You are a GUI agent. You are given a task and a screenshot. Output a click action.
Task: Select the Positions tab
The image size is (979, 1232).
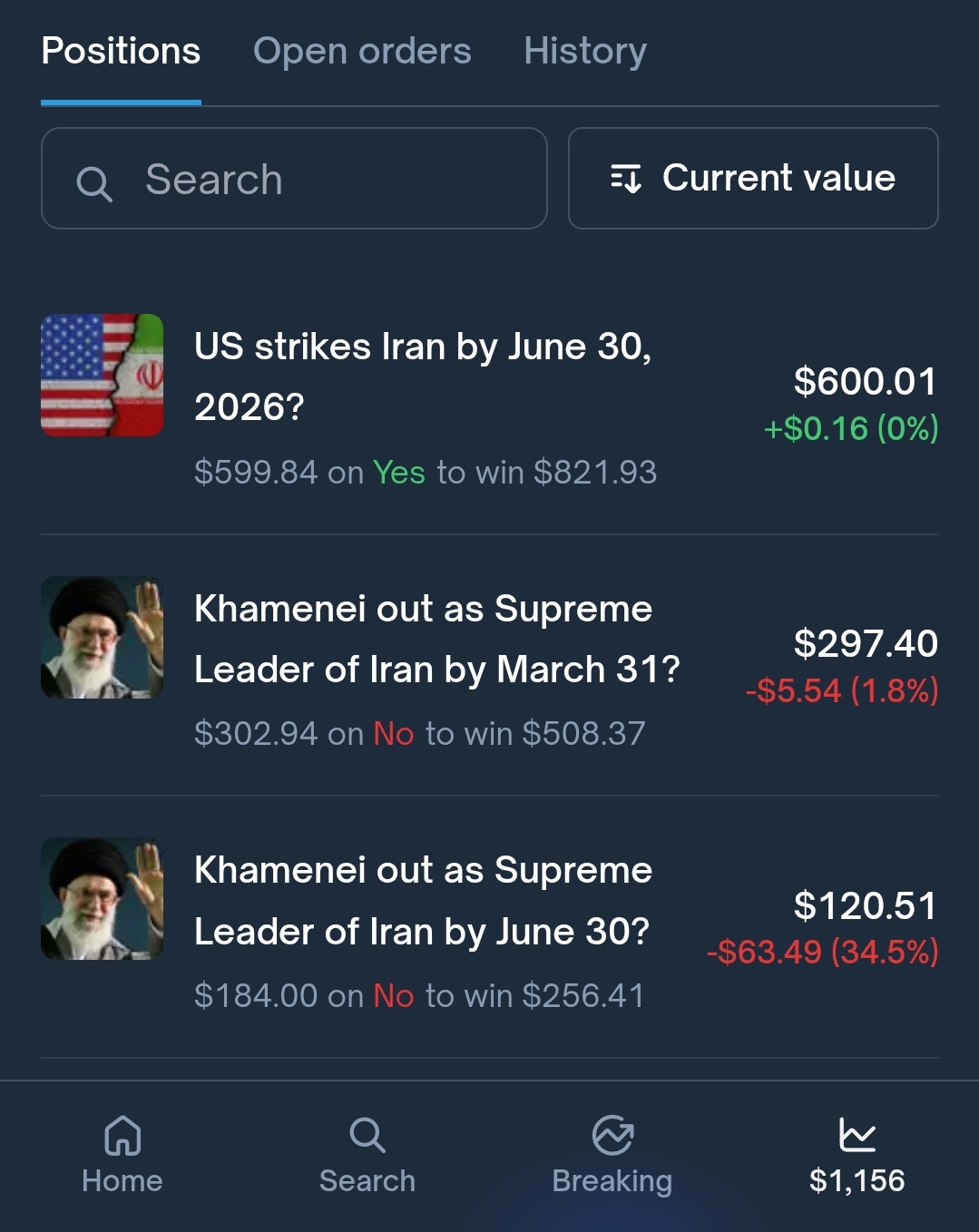120,52
